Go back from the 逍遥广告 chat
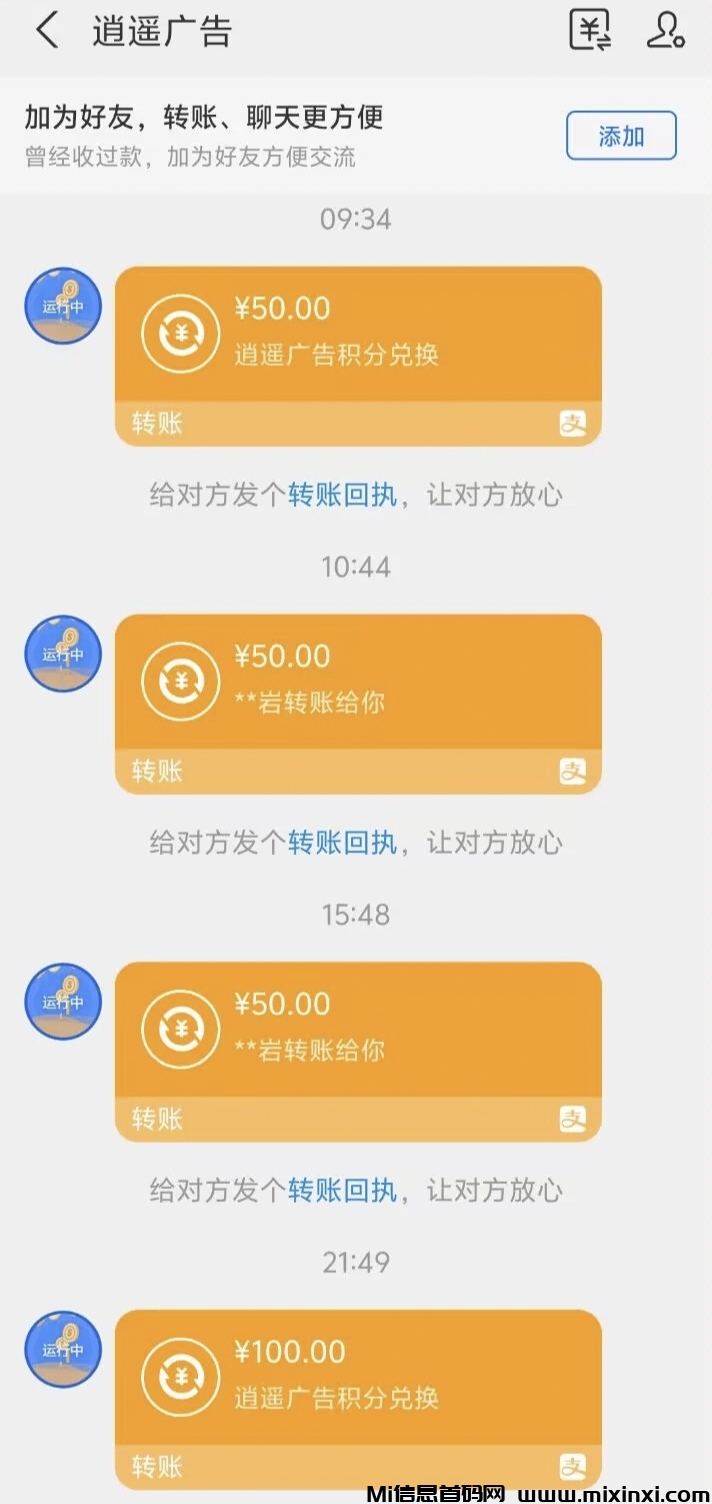Screen dimensions: 712x1504 click(47, 31)
